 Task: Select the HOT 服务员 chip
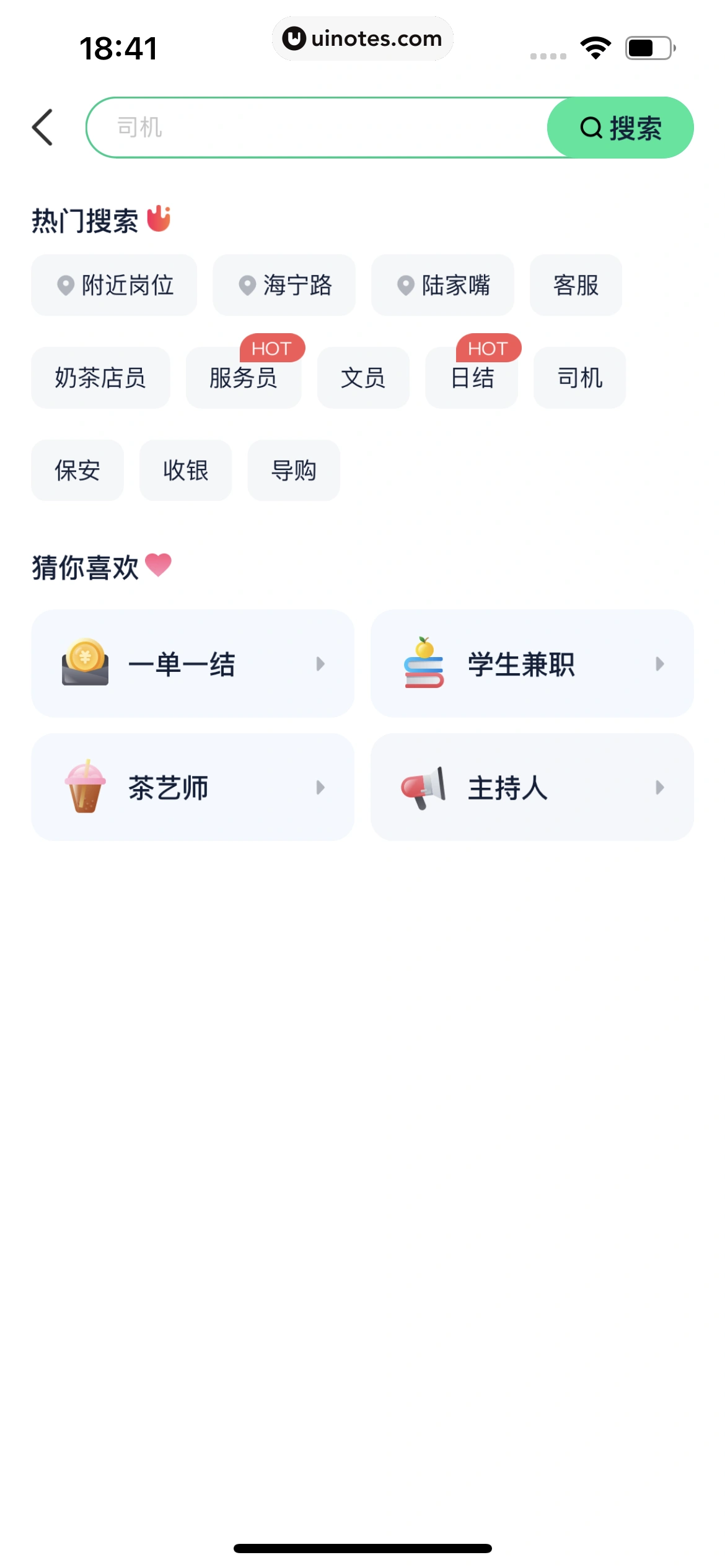(244, 378)
